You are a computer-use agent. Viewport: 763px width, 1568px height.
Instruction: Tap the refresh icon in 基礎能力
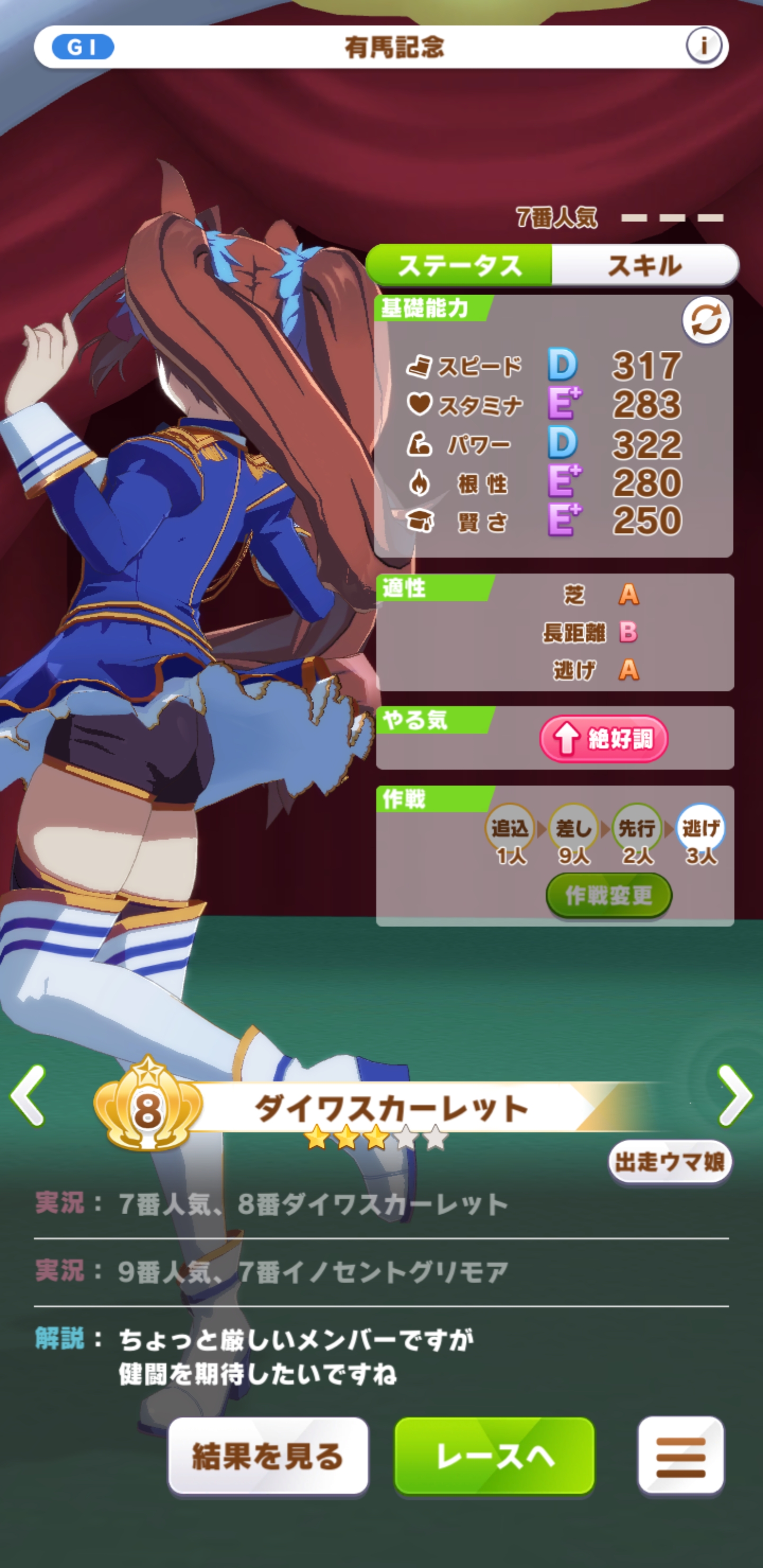[x=706, y=320]
